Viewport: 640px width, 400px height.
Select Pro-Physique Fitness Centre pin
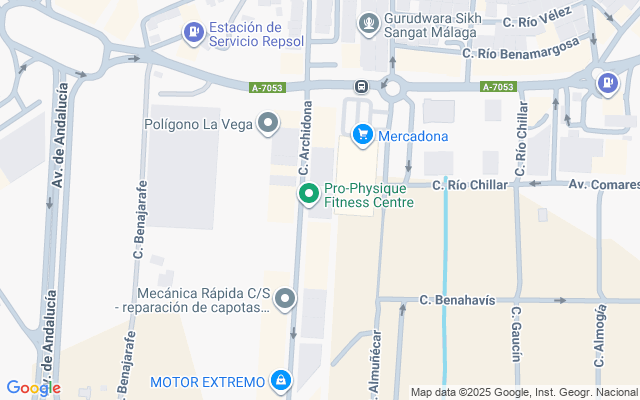[309, 194]
